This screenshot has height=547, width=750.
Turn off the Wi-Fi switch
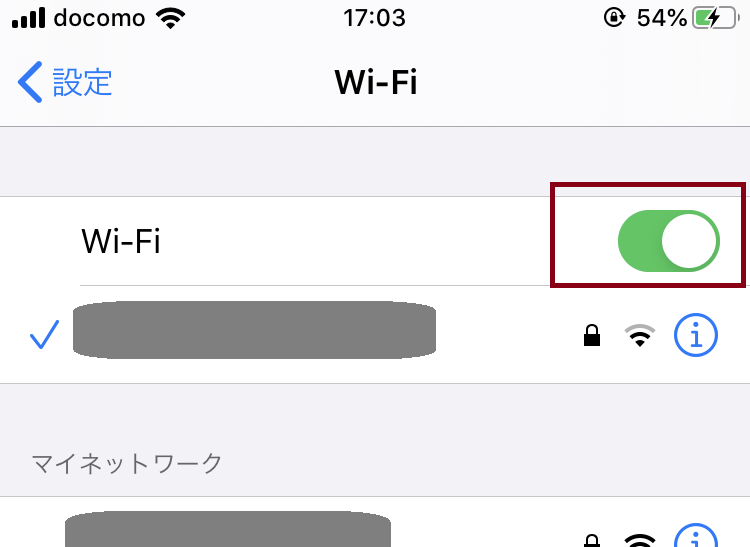coord(668,241)
